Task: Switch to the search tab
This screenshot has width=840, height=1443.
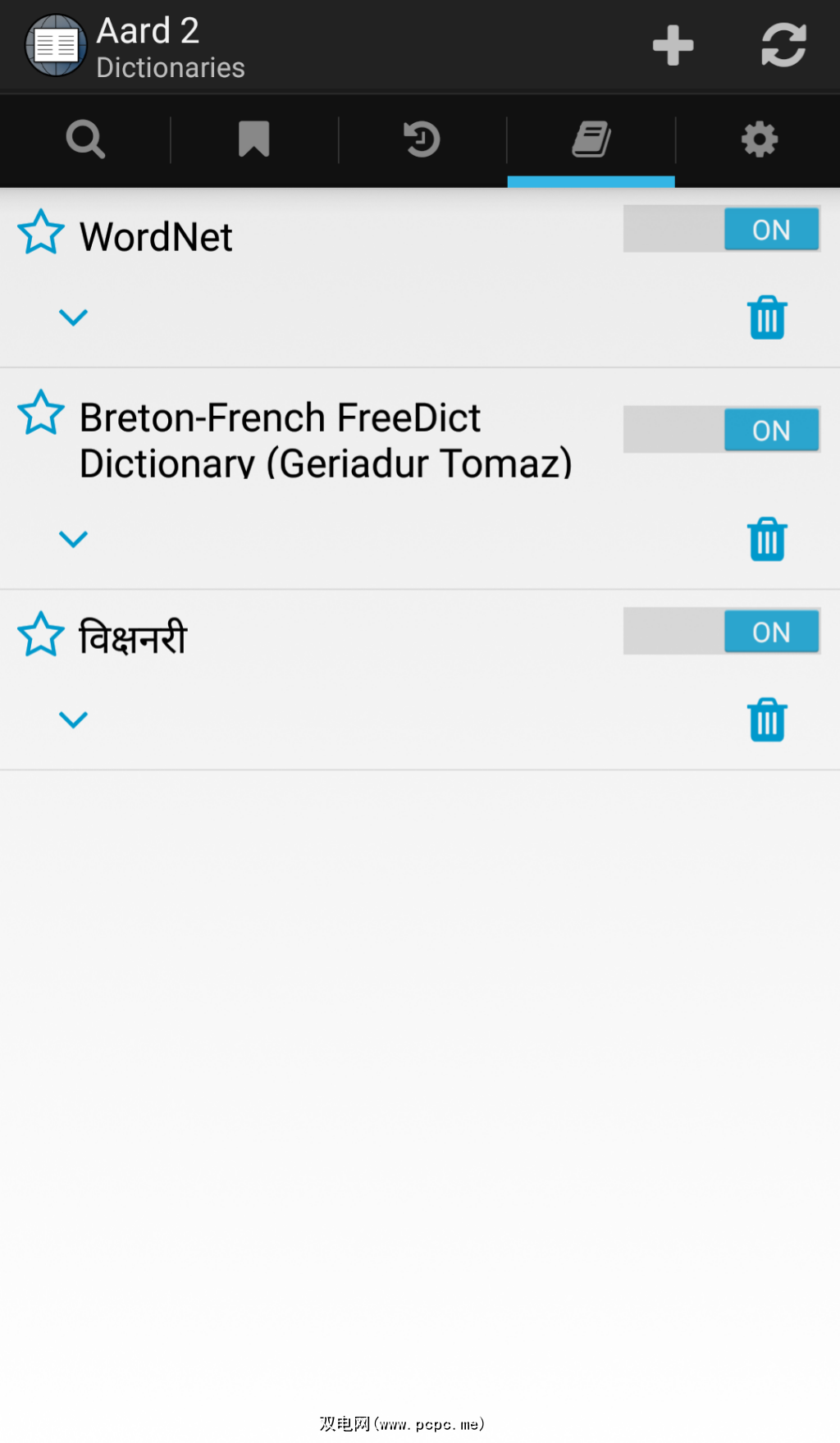Action: point(85,139)
